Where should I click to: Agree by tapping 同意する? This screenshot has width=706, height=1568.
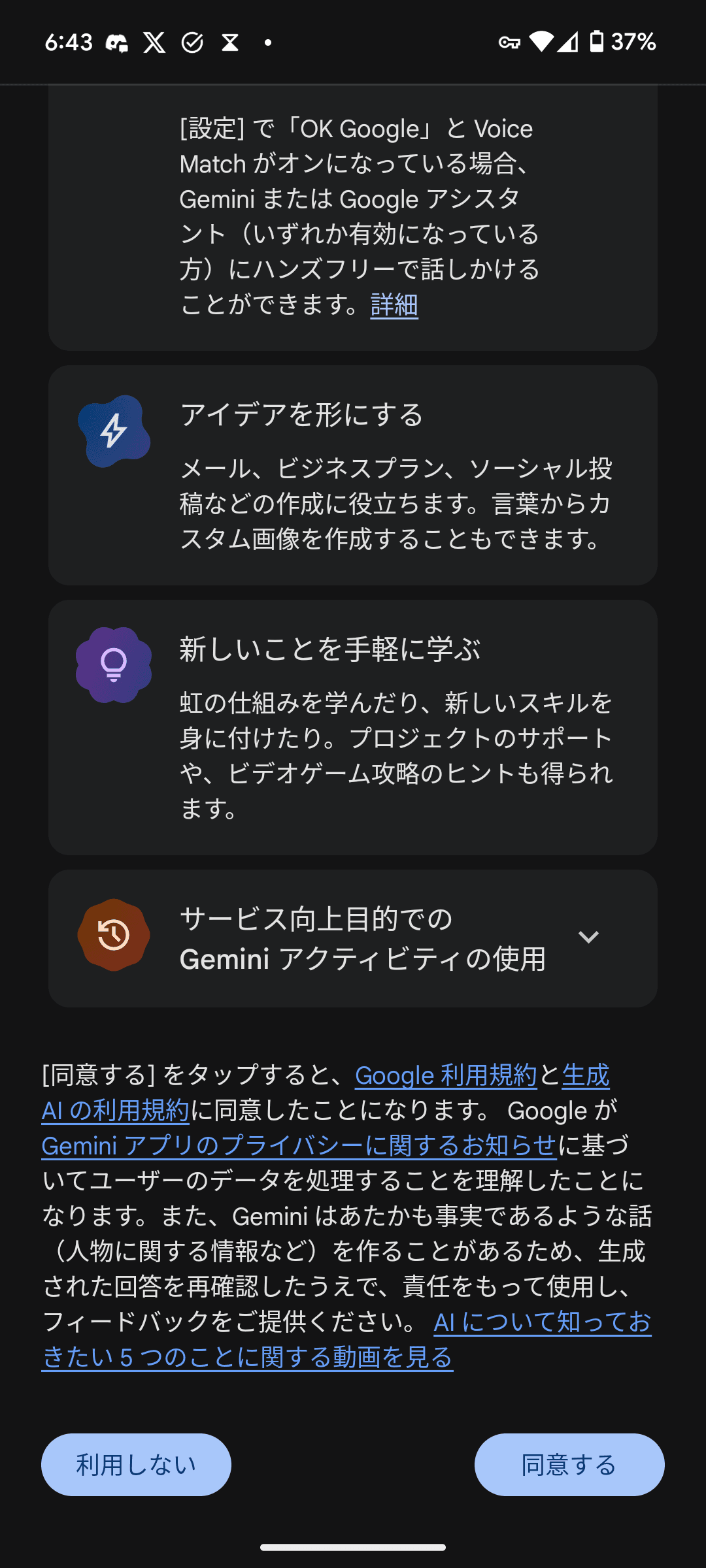tap(569, 1465)
